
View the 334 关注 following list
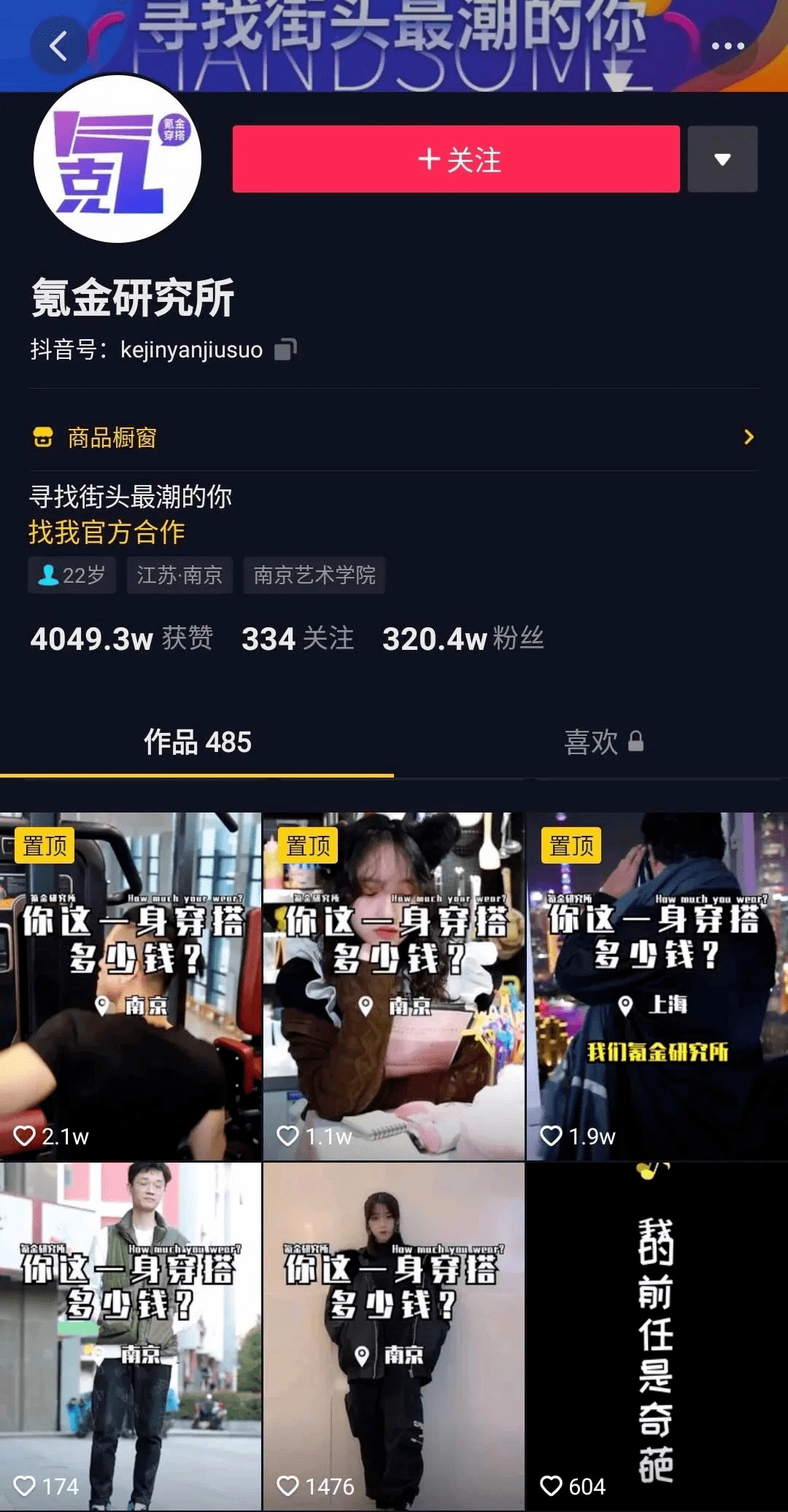tap(297, 638)
